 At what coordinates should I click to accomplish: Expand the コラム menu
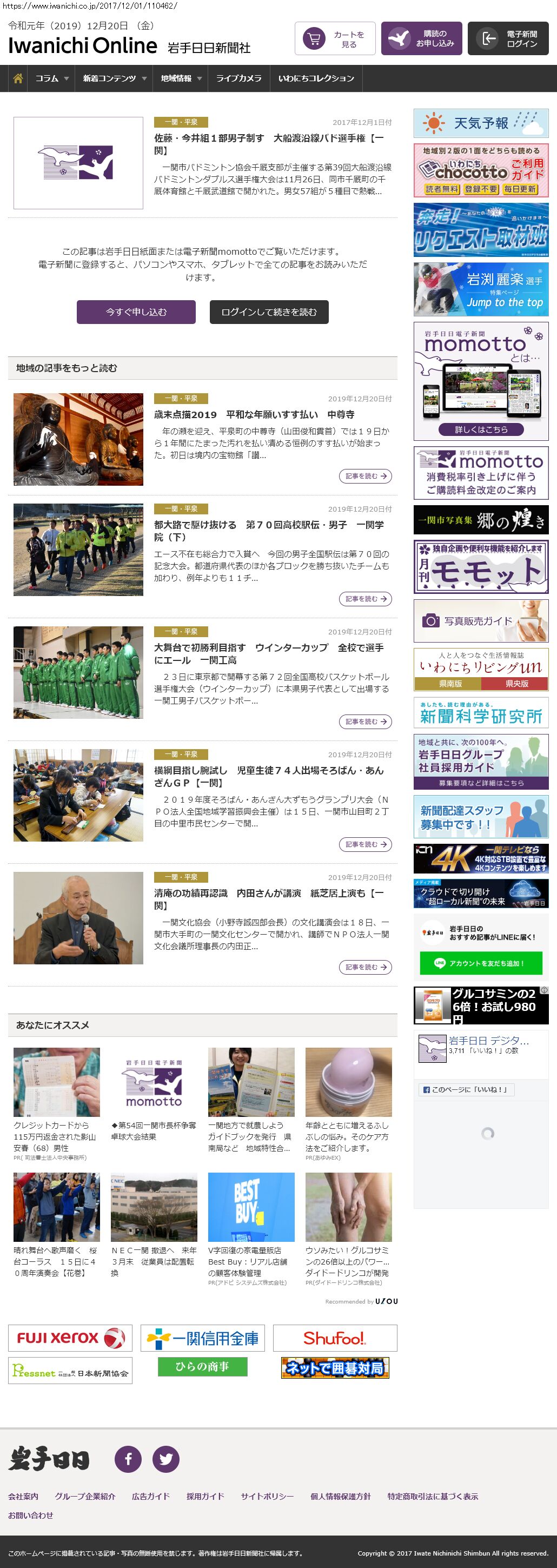[x=51, y=78]
